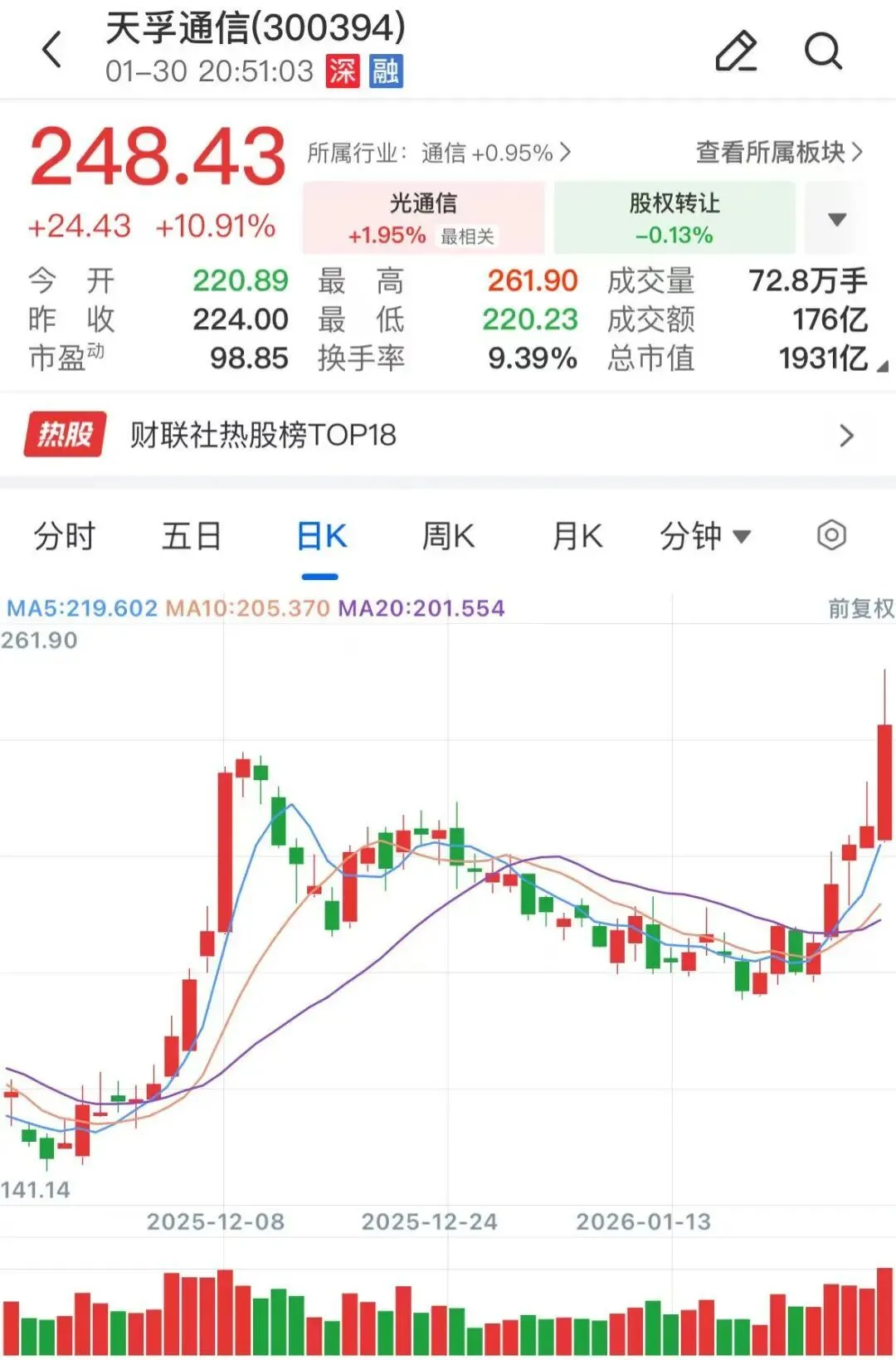Open 所属行业 通信 industry link
Viewport: 896px width, 1360px height.
440,153
